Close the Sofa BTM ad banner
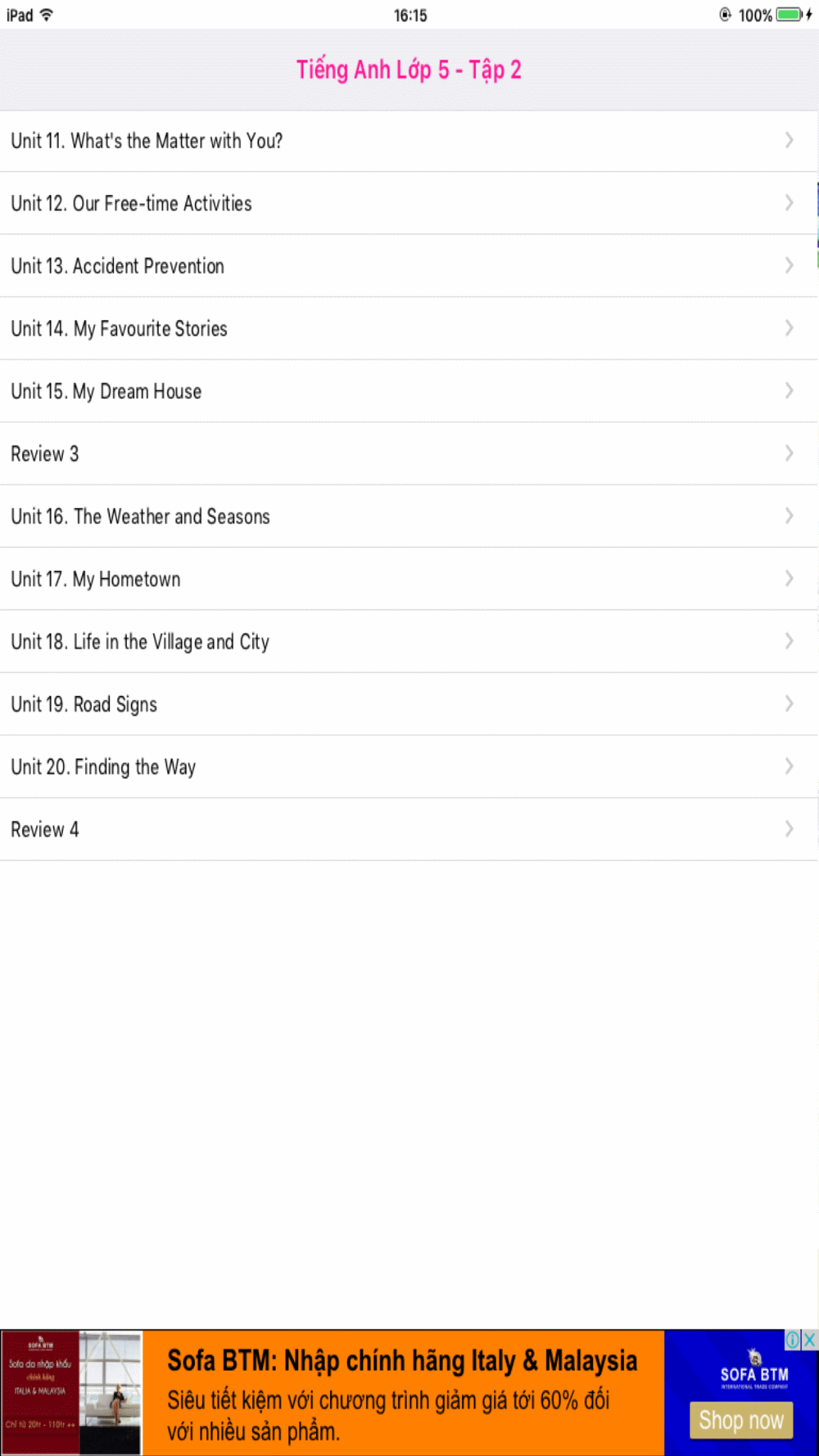Image resolution: width=819 pixels, height=1456 pixels. pos(810,1340)
